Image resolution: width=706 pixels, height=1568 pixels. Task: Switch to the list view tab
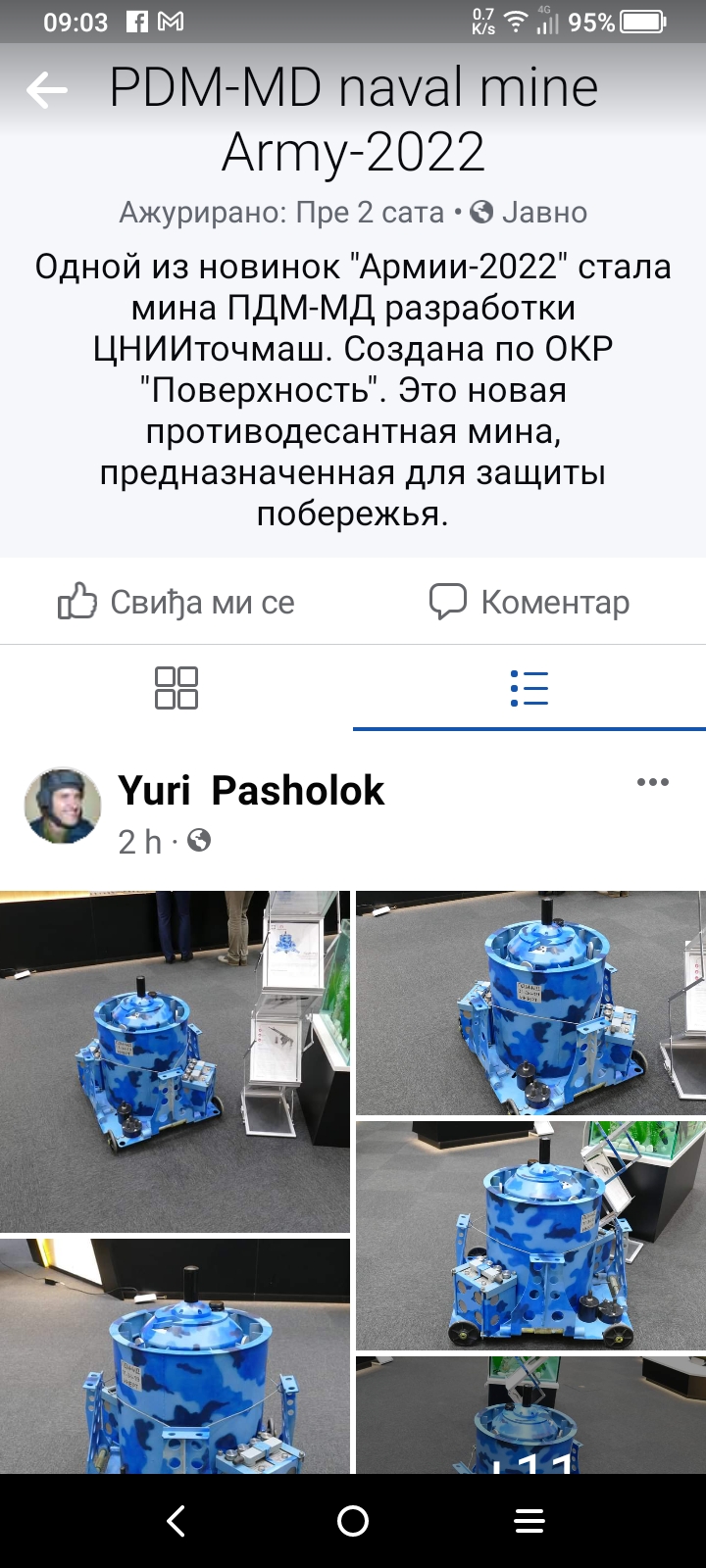[x=529, y=688]
